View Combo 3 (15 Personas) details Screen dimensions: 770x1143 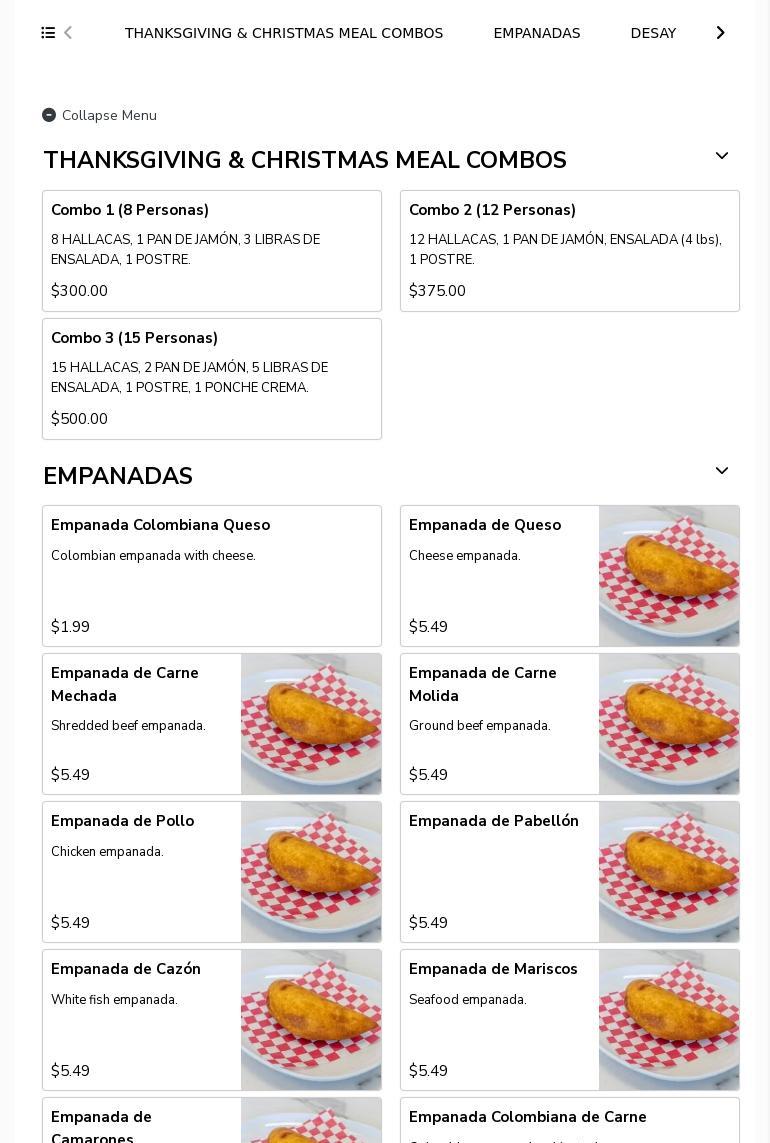coord(212,379)
